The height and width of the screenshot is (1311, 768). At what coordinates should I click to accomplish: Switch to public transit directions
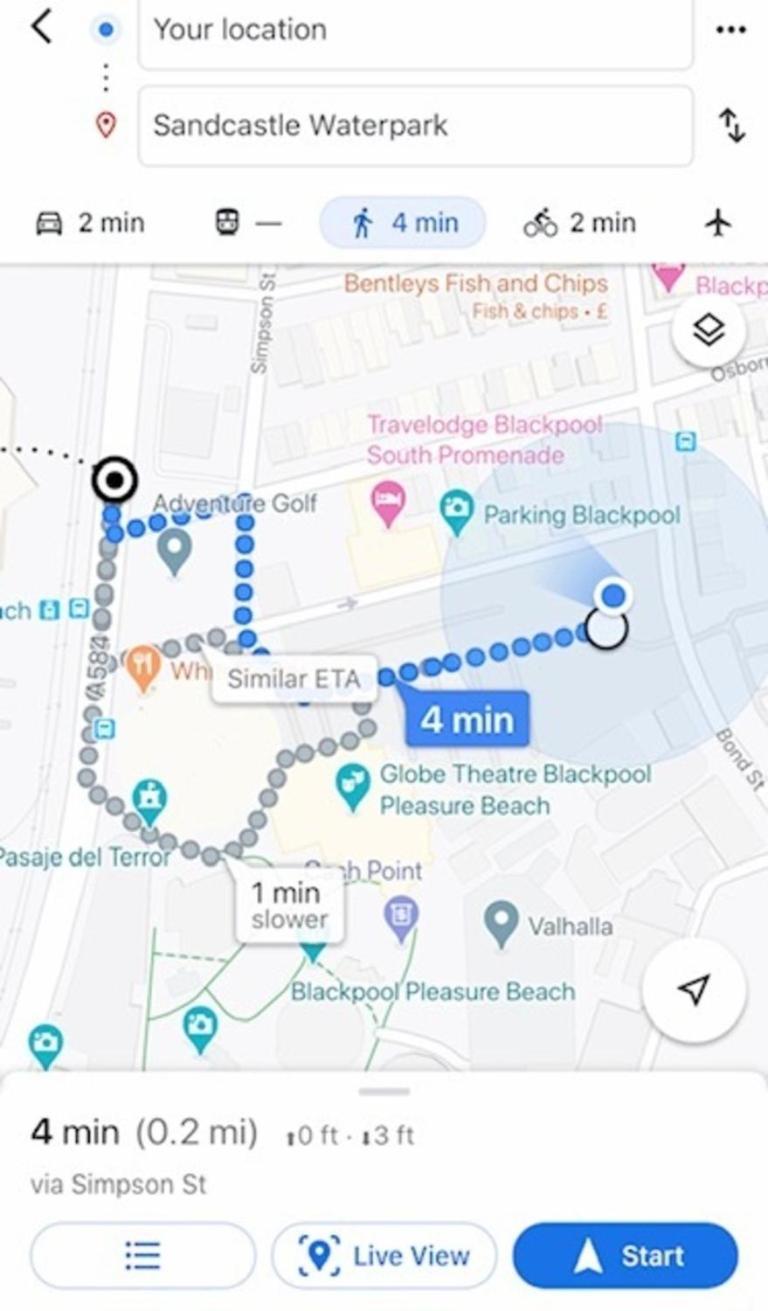[248, 223]
